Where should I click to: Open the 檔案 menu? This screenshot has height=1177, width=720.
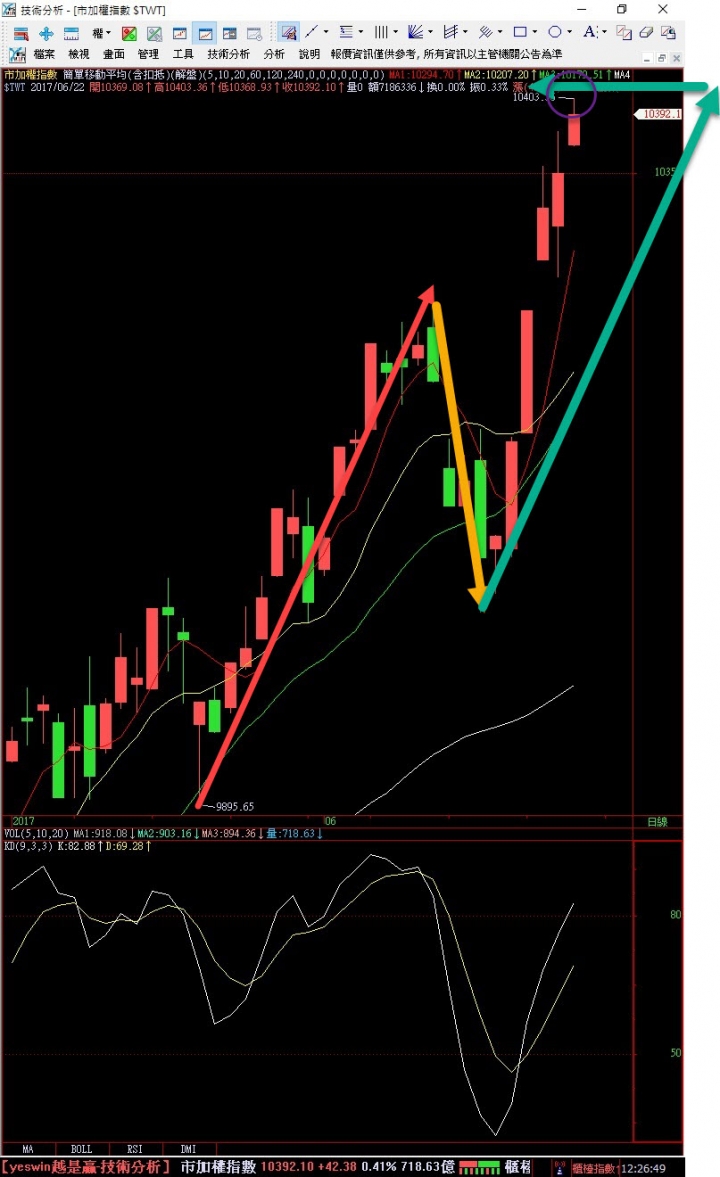click(44, 54)
